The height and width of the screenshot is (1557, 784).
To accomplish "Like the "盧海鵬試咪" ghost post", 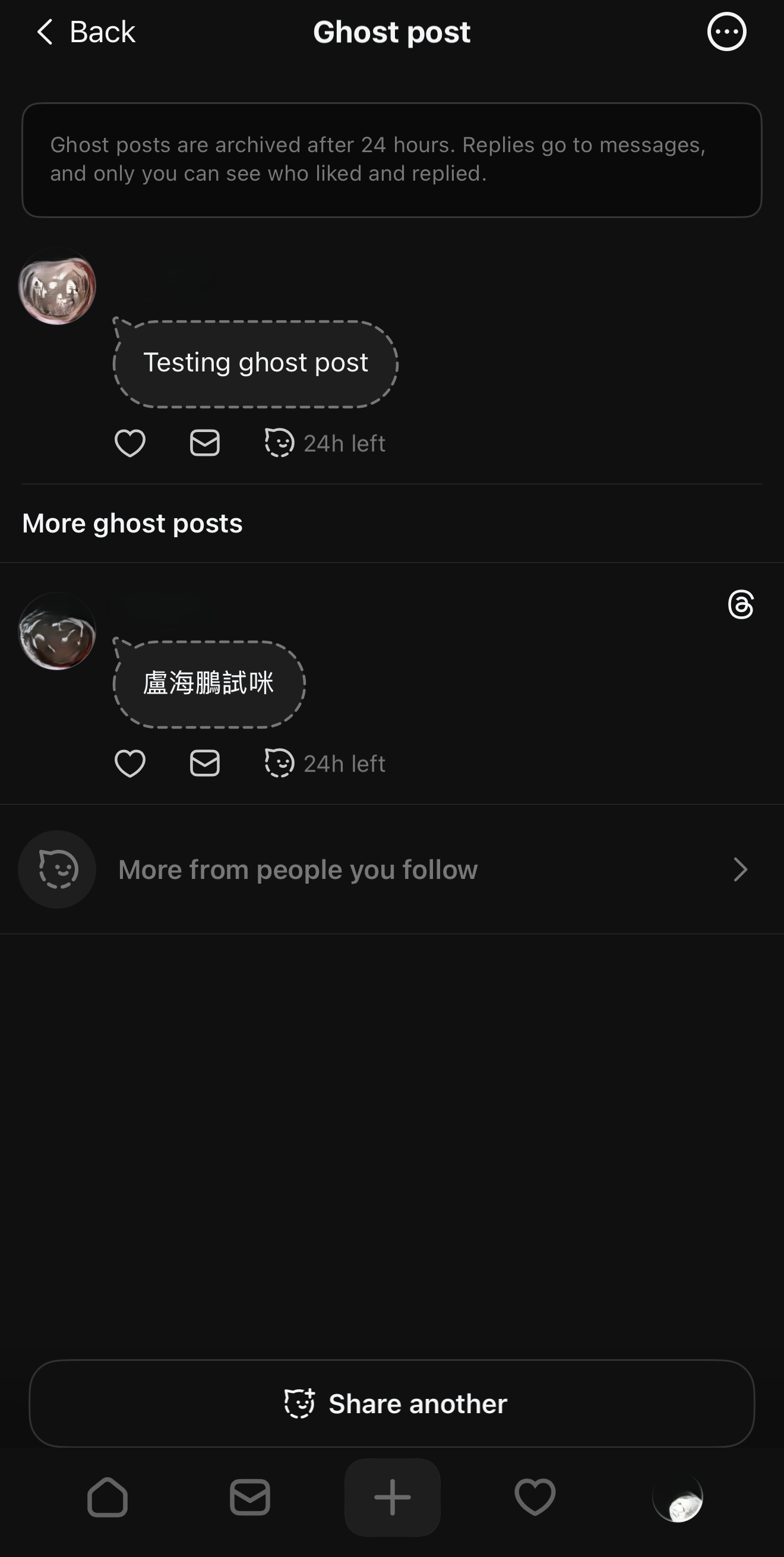I will (130, 764).
